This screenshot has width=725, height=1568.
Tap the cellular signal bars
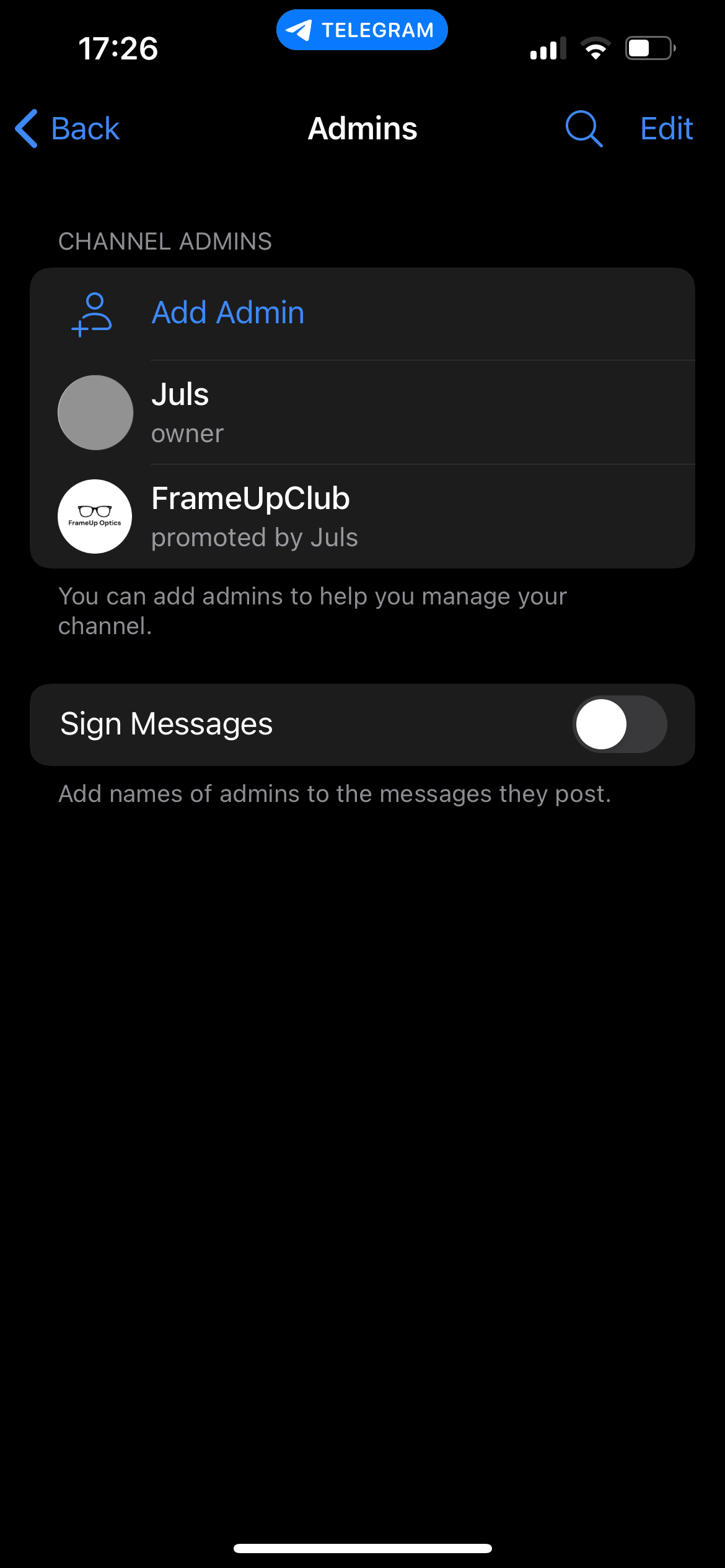pyautogui.click(x=548, y=48)
